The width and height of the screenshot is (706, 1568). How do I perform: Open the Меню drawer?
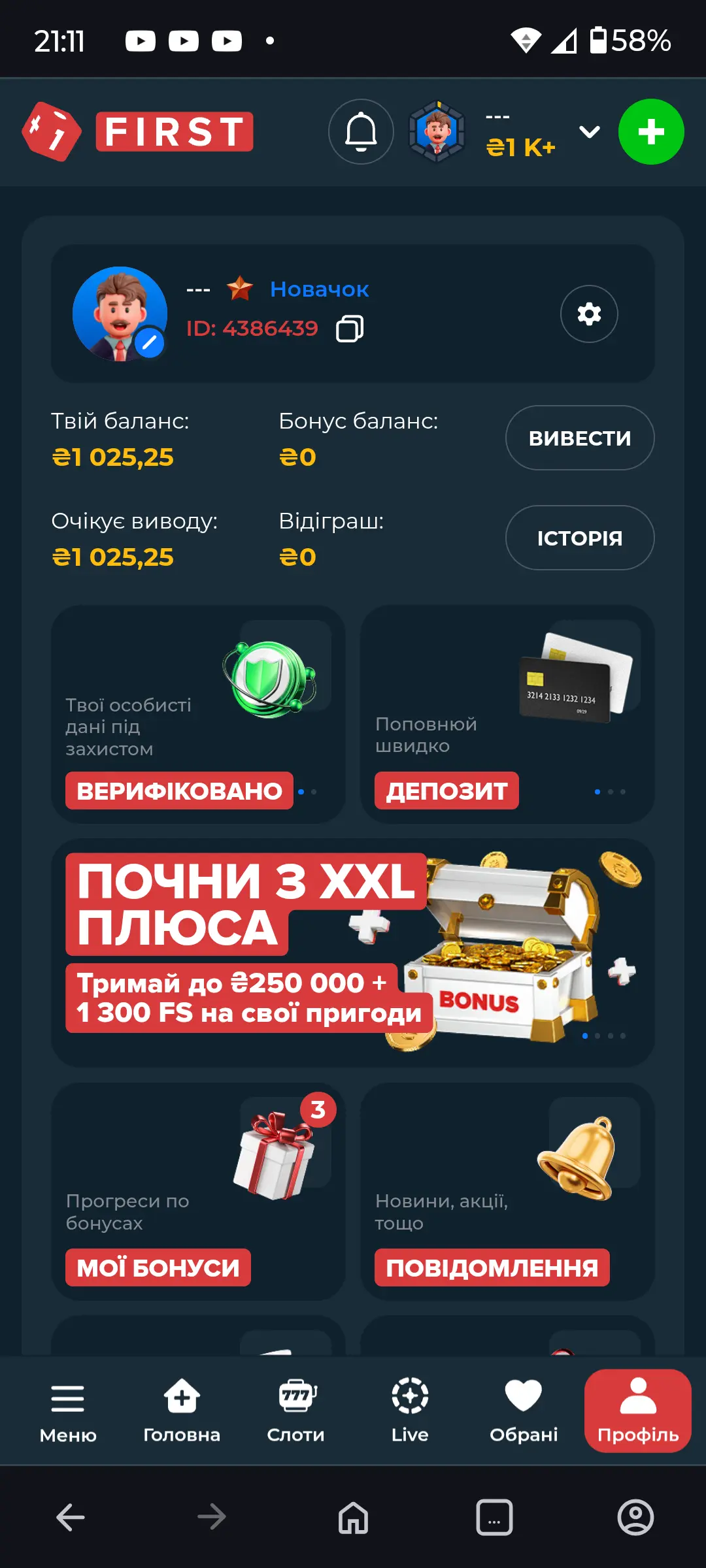(x=68, y=1411)
